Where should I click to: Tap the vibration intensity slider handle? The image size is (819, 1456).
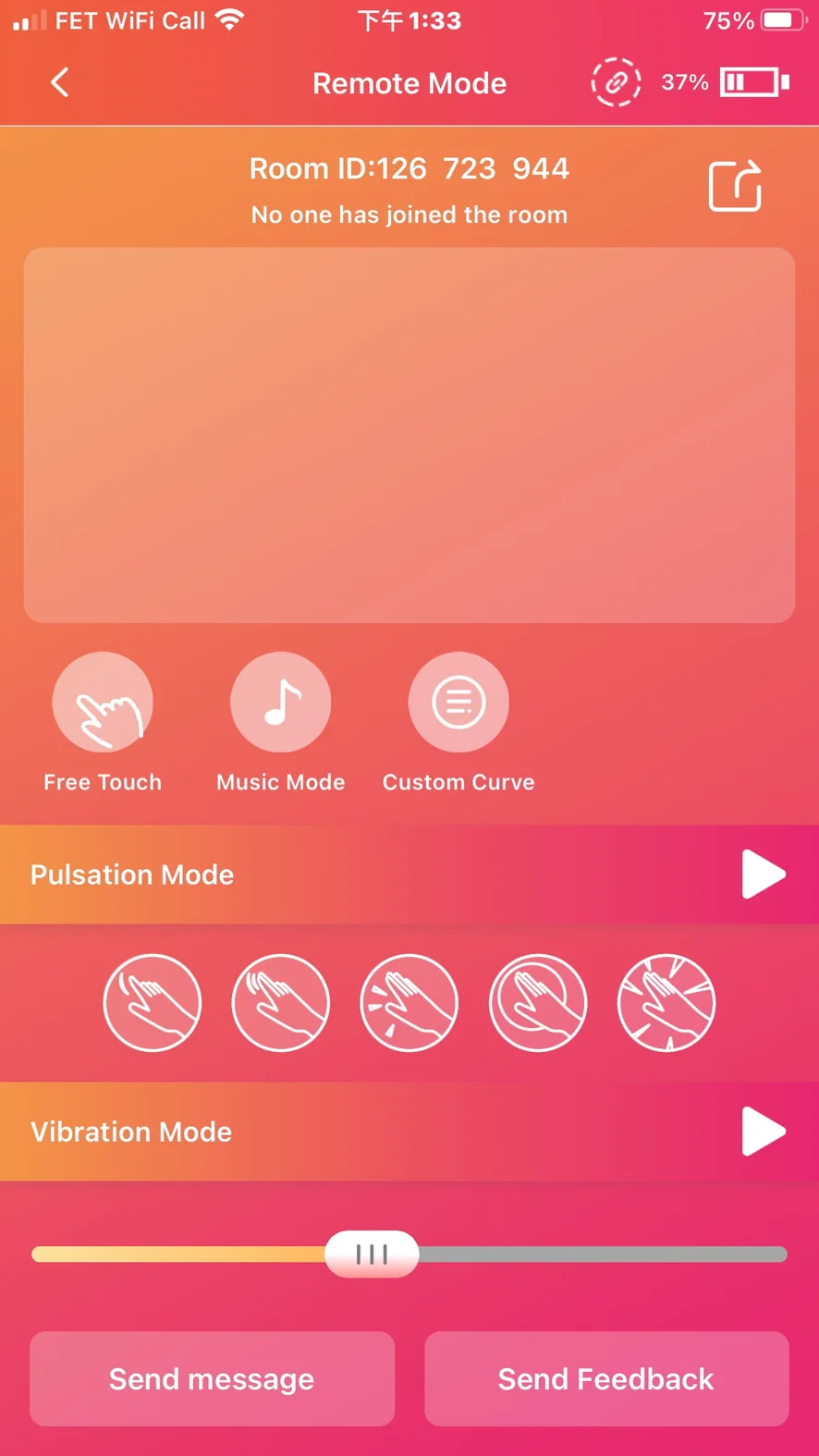tap(372, 1254)
